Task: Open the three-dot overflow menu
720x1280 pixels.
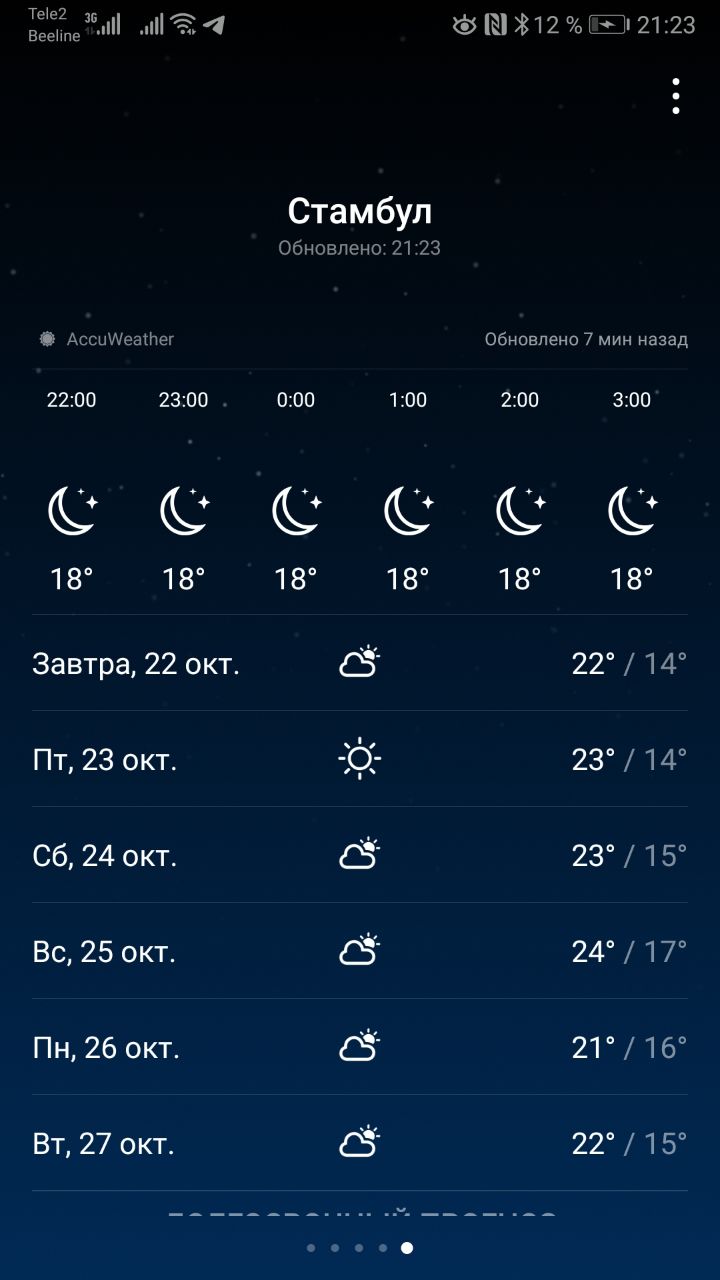Action: click(x=676, y=96)
